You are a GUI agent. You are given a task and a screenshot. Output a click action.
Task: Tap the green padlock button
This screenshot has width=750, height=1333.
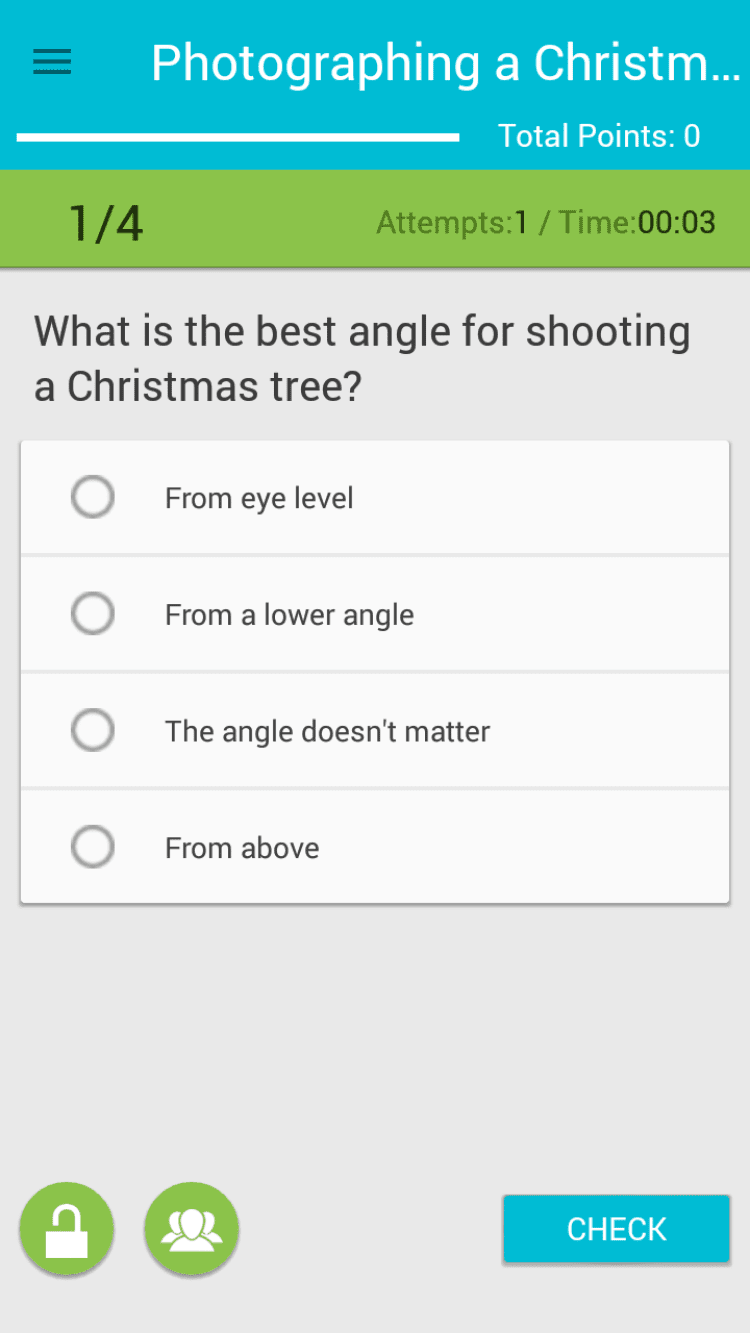67,1229
